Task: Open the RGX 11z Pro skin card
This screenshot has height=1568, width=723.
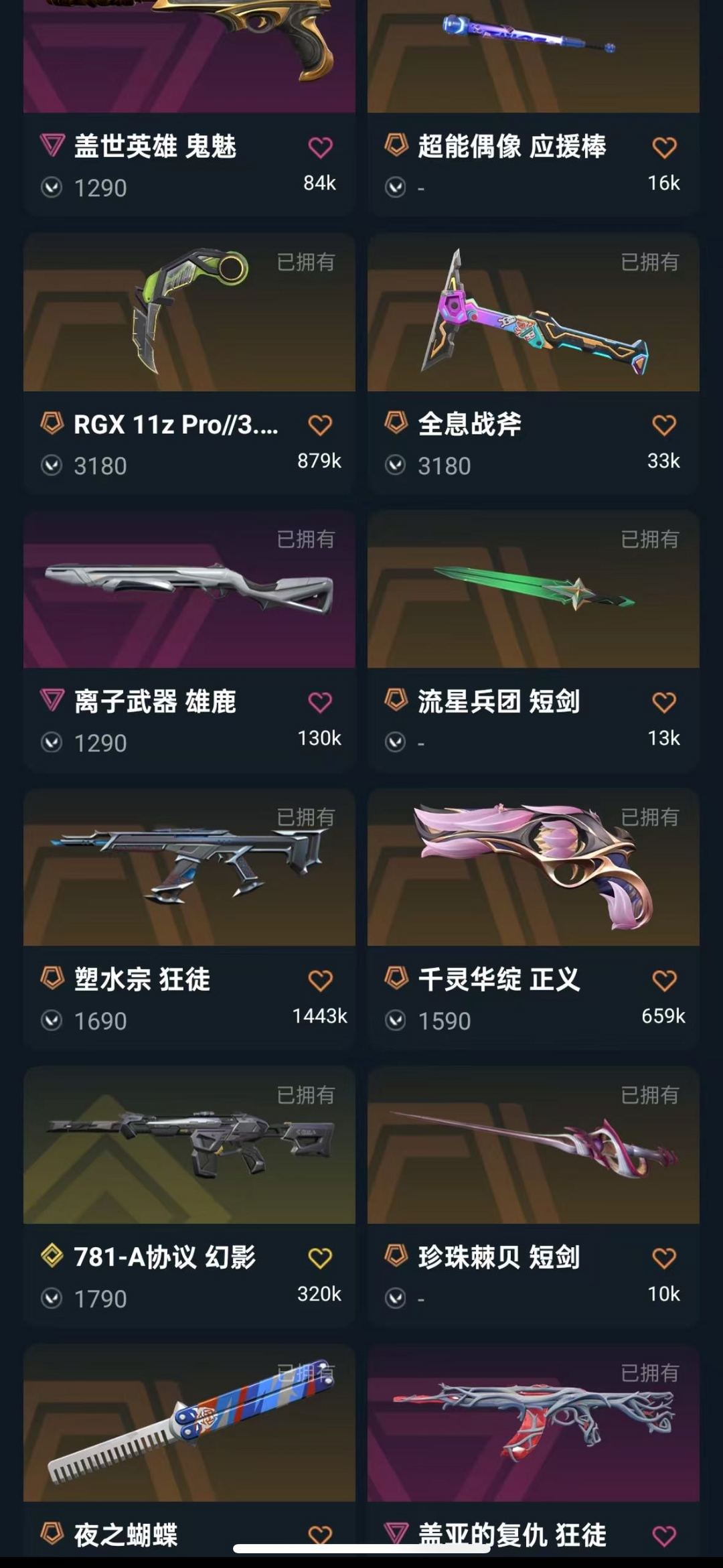Action: point(189,364)
